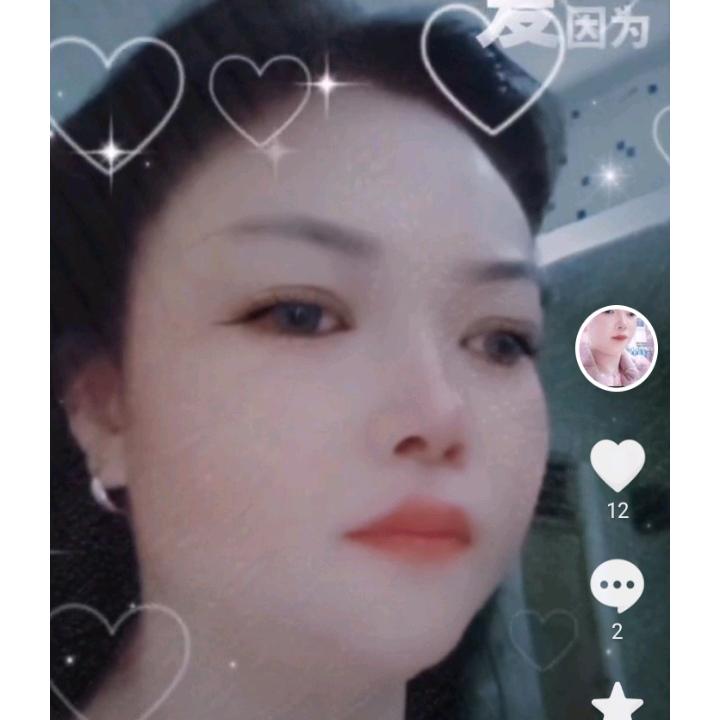Like this video with the heart
This screenshot has width=720, height=720.
[617, 466]
